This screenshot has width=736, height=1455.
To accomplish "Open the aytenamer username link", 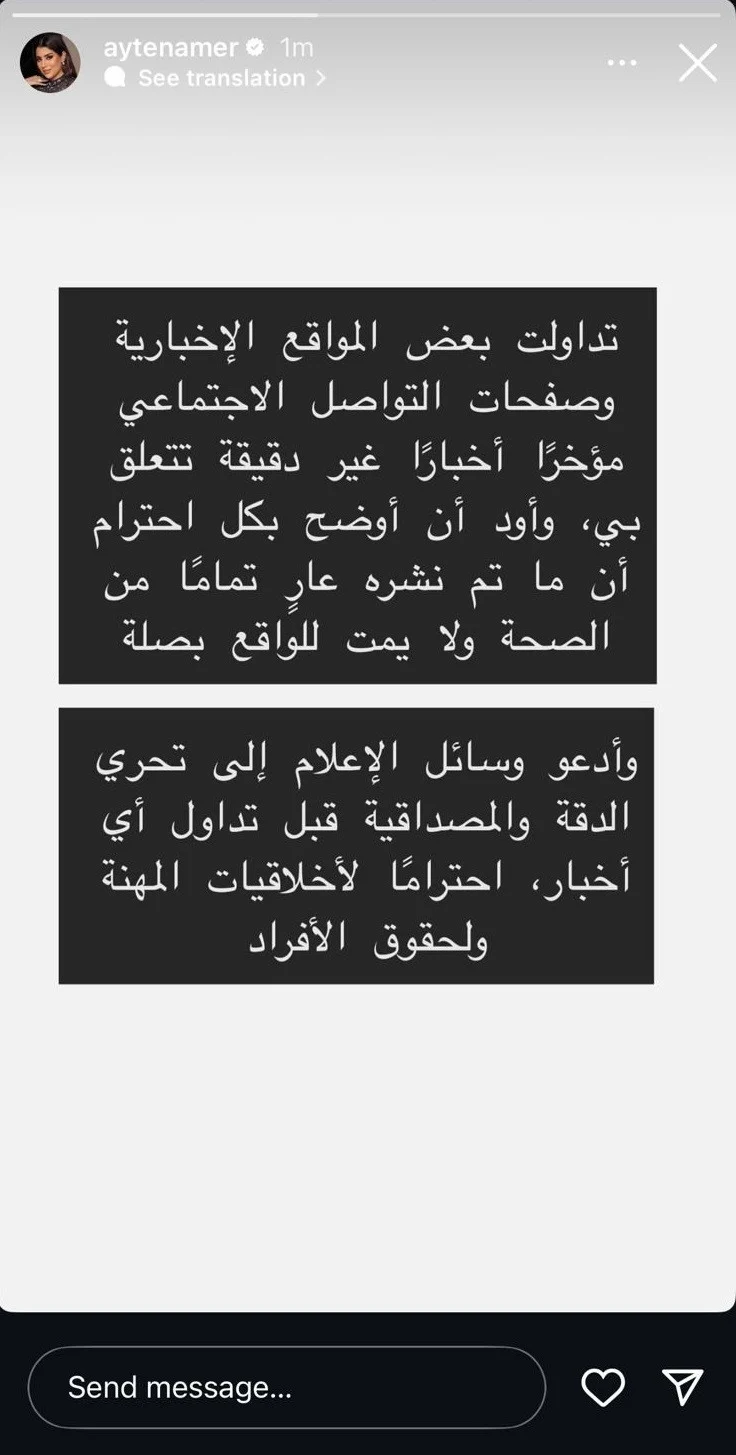I will coord(171,47).
